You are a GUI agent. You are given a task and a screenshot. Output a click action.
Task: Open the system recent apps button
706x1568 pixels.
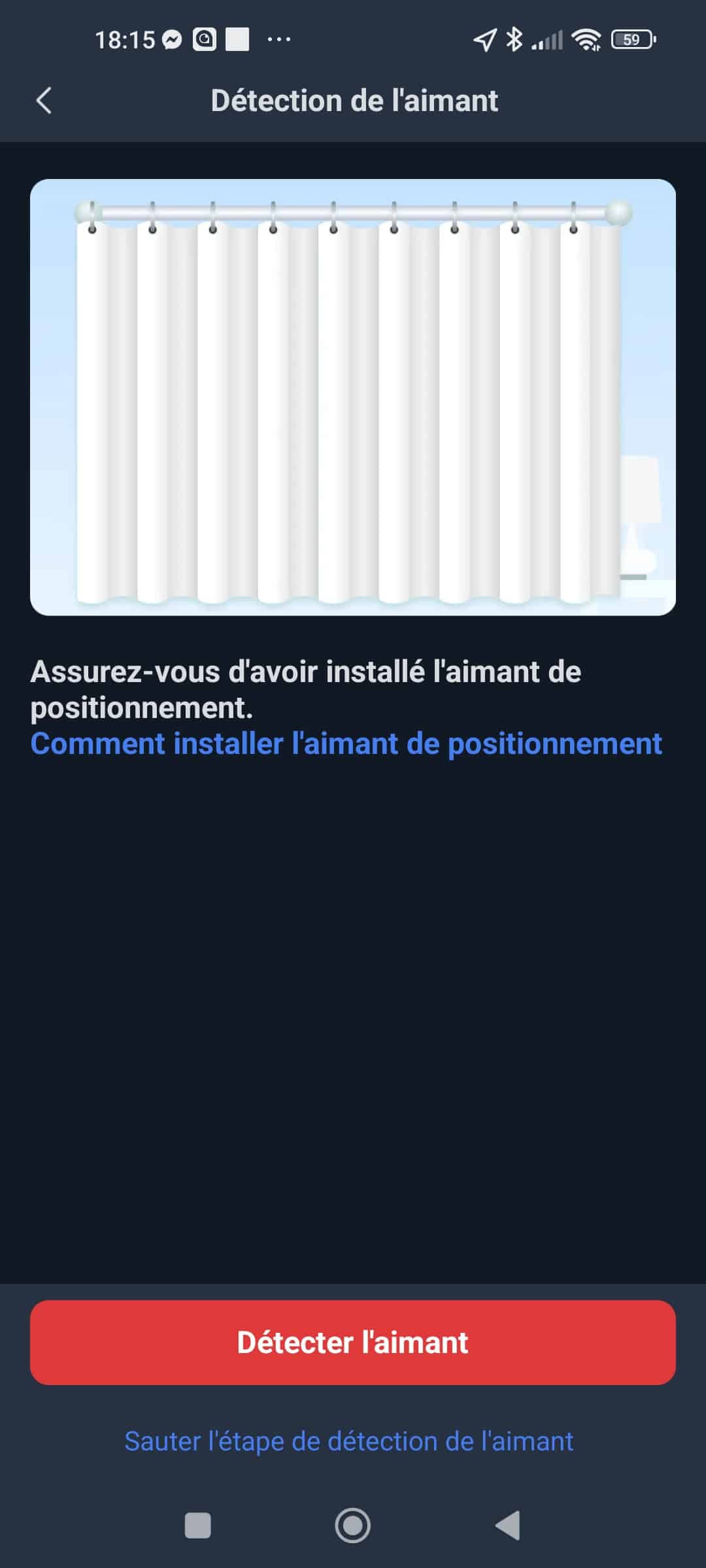tap(197, 1526)
